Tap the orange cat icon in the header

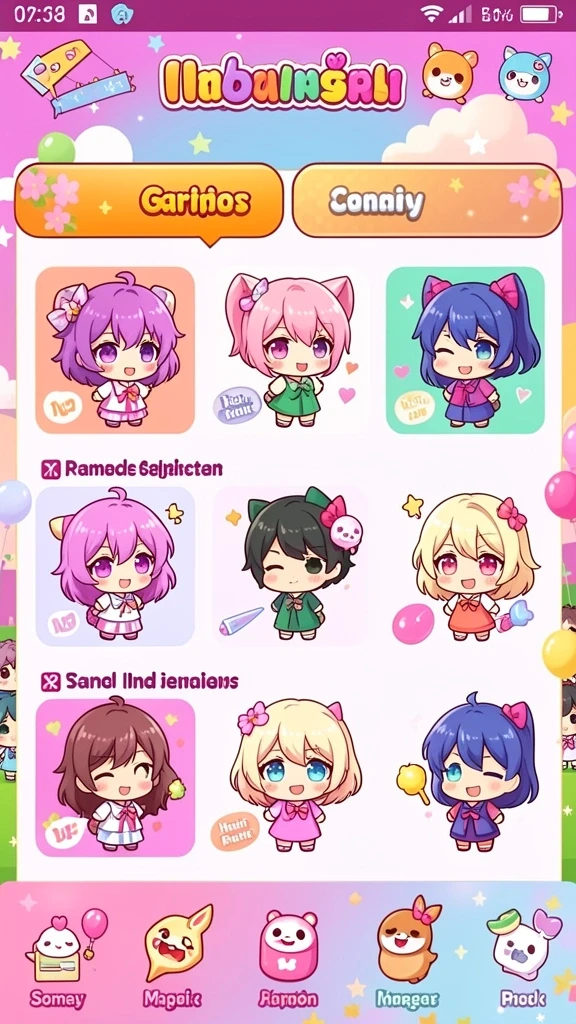(449, 72)
